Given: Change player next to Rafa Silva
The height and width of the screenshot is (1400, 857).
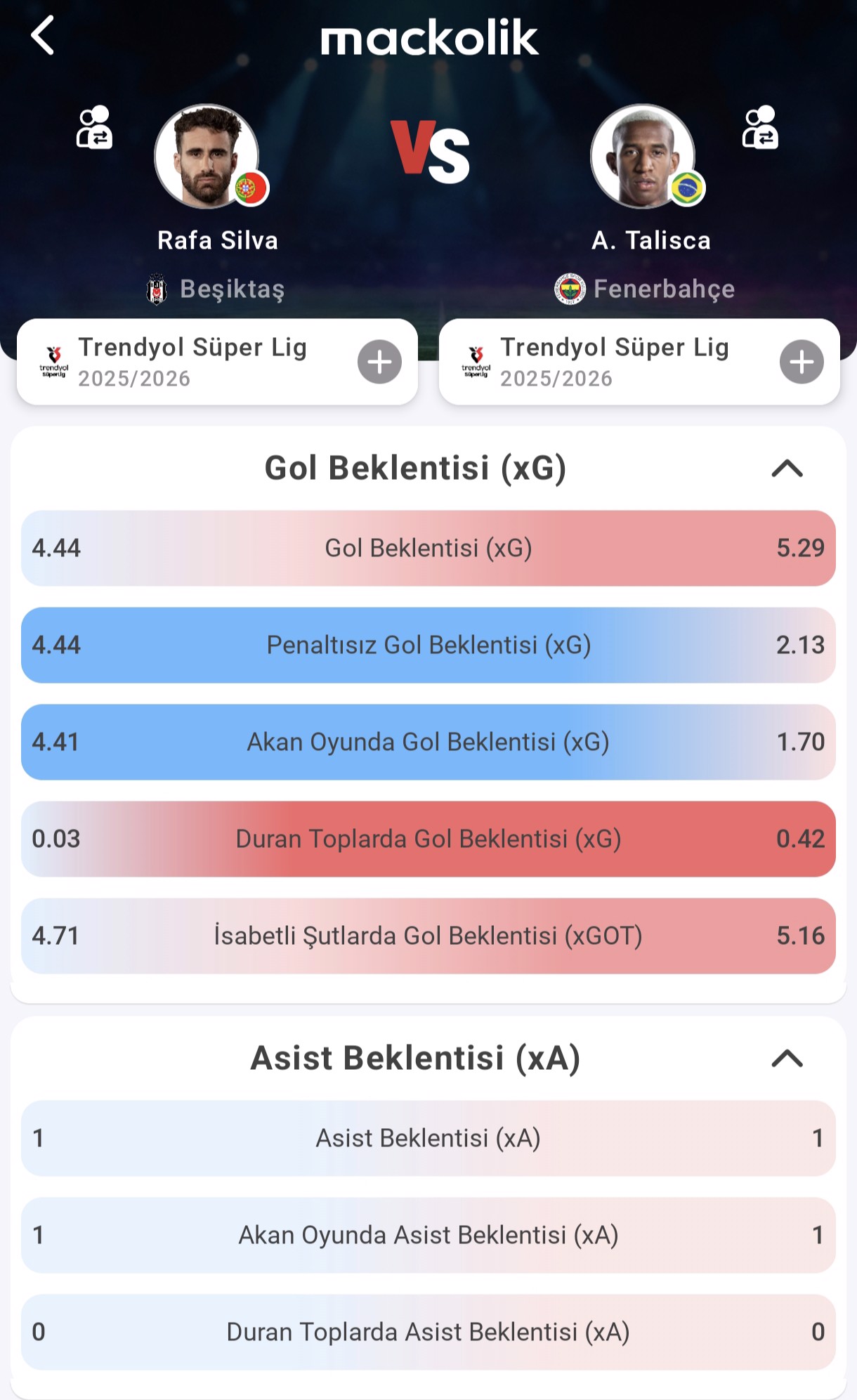Looking at the screenshot, I should [94, 128].
